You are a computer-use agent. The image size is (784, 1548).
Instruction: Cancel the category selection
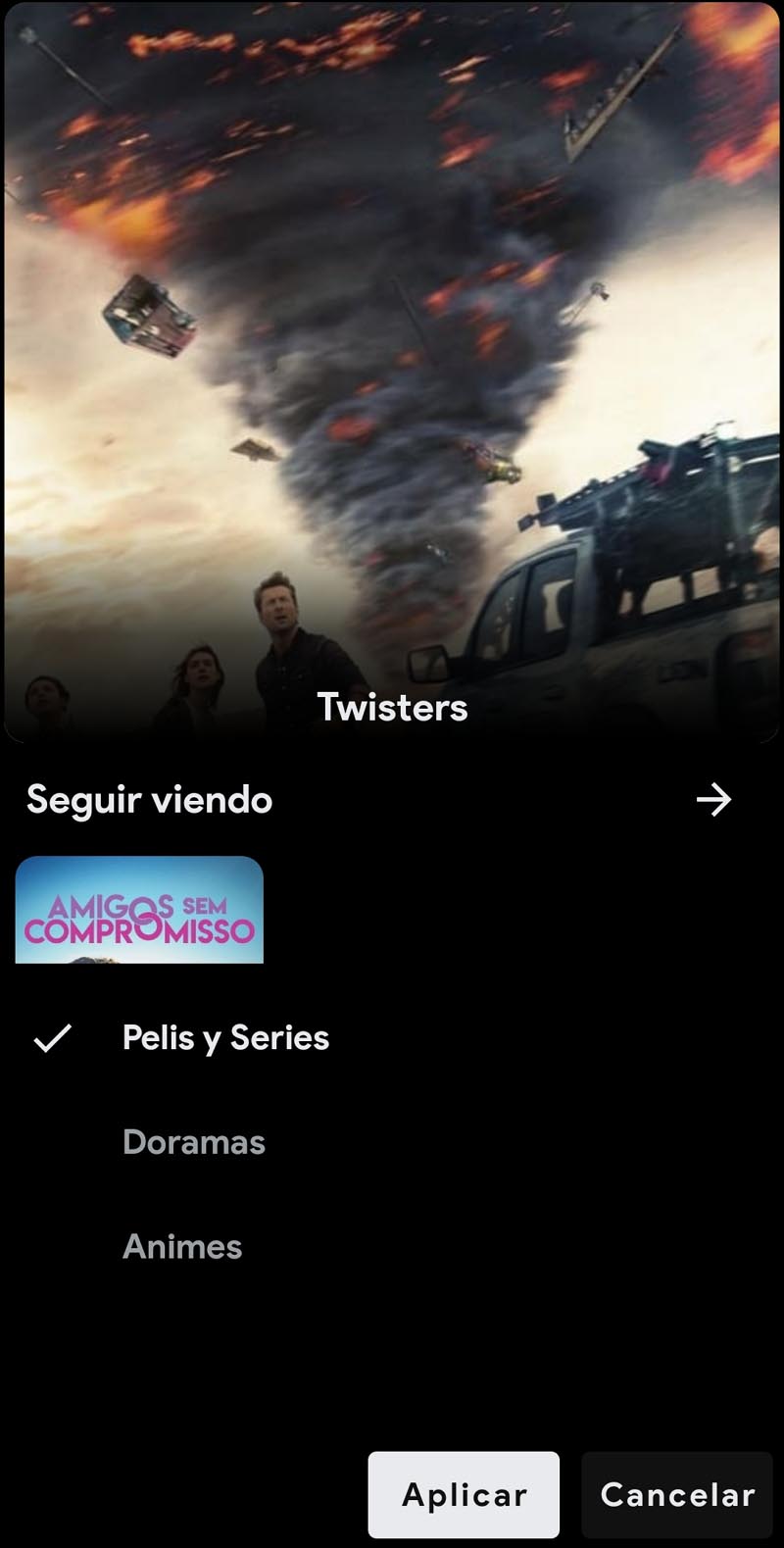[675, 1494]
